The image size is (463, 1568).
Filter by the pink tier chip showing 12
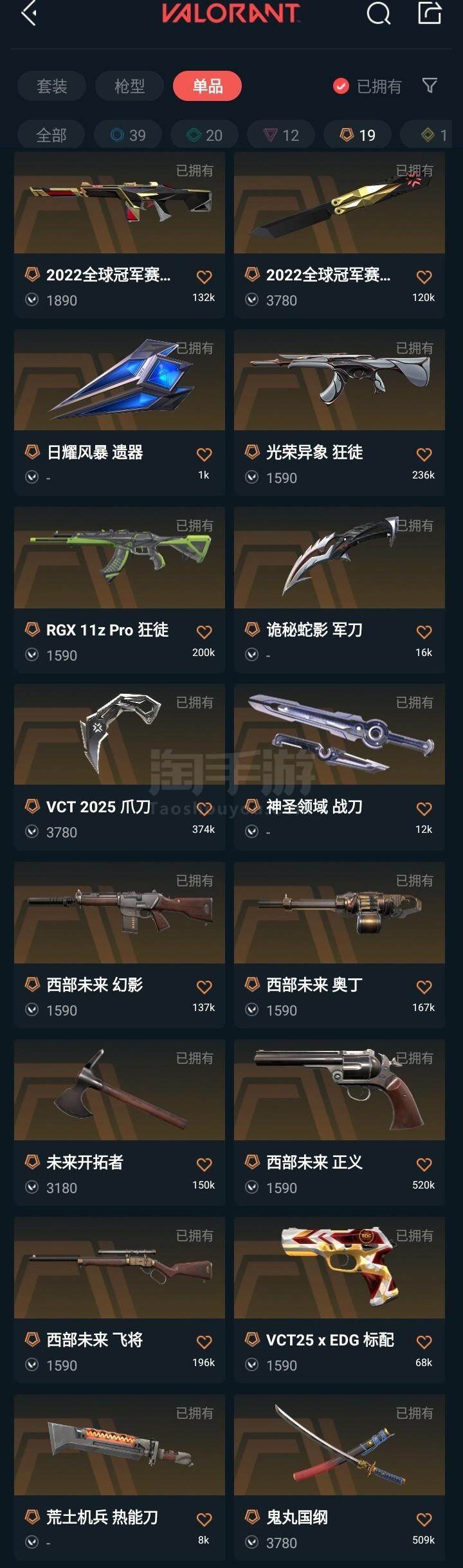[281, 135]
